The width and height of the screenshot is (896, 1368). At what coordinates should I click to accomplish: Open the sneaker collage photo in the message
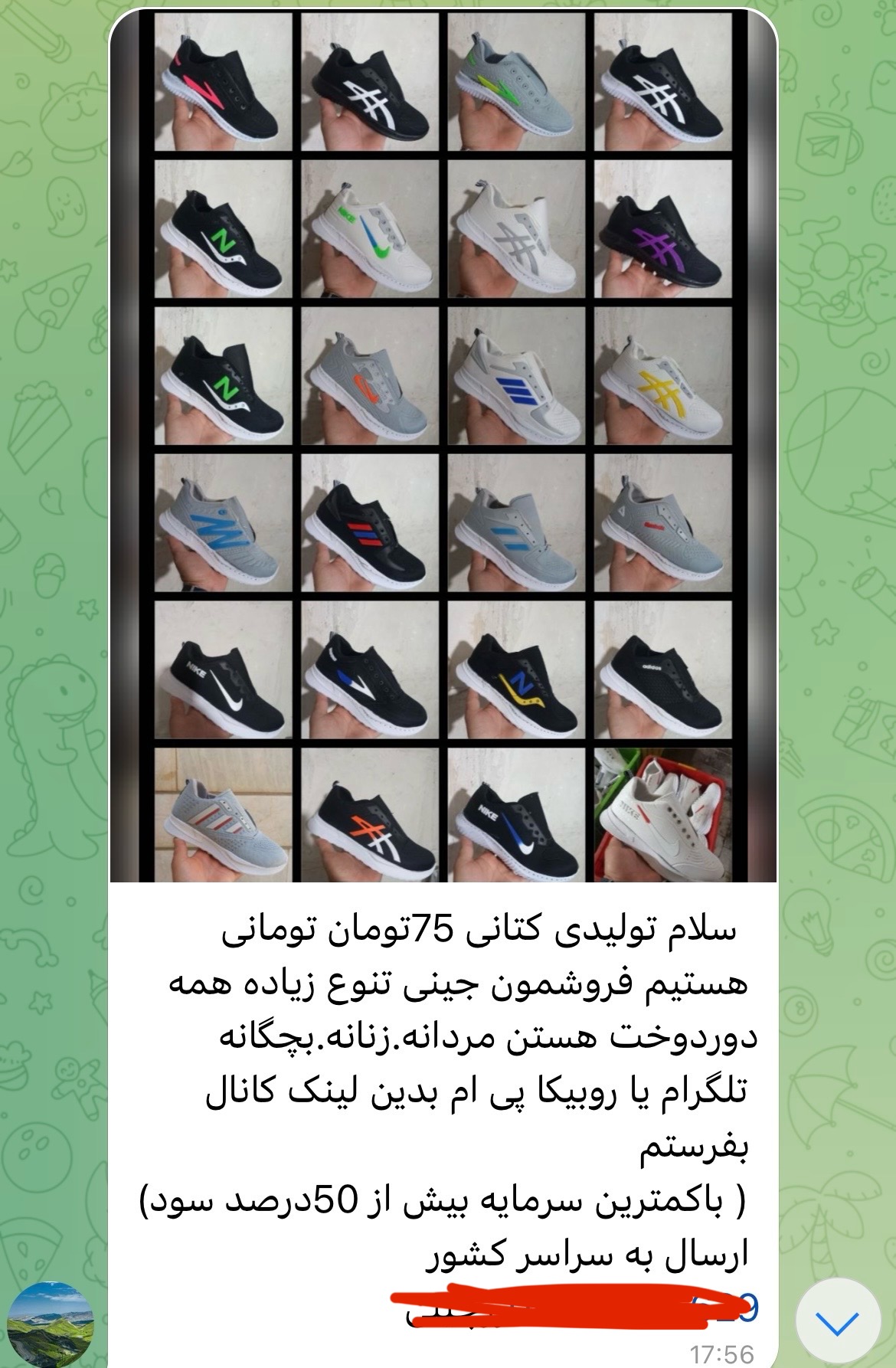coord(443,444)
